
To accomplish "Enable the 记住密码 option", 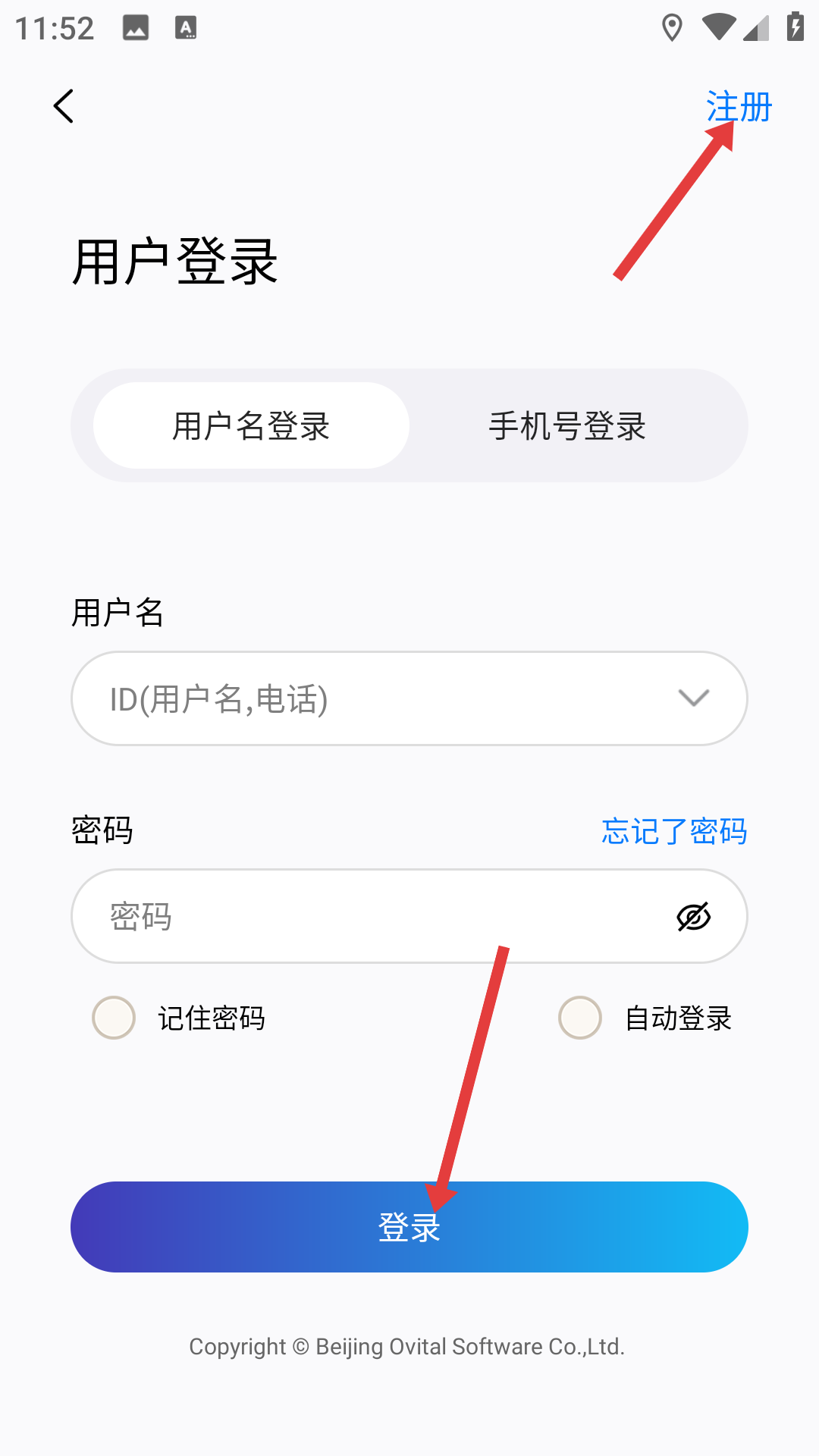I will [114, 1018].
